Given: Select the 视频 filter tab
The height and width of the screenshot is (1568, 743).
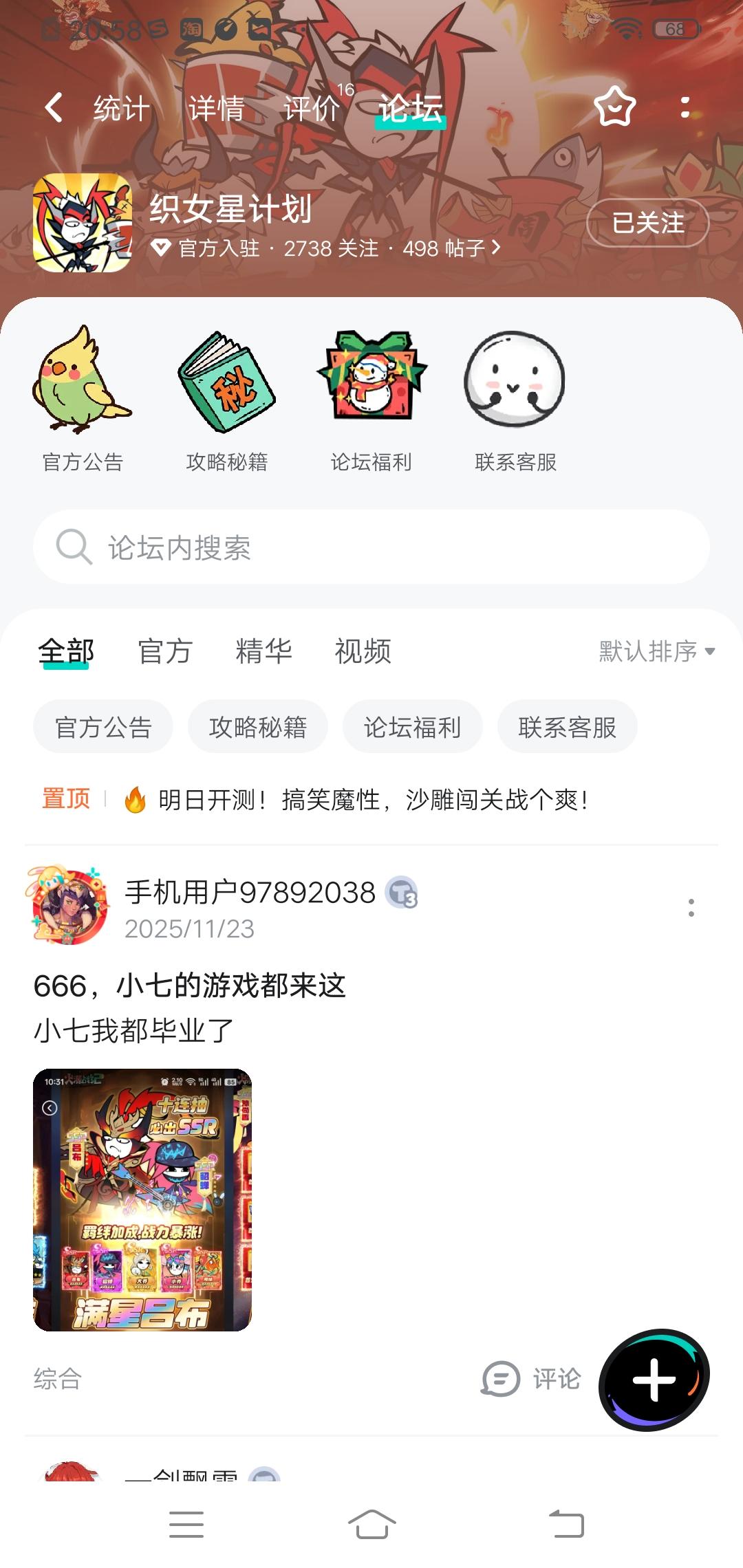Looking at the screenshot, I should point(363,651).
